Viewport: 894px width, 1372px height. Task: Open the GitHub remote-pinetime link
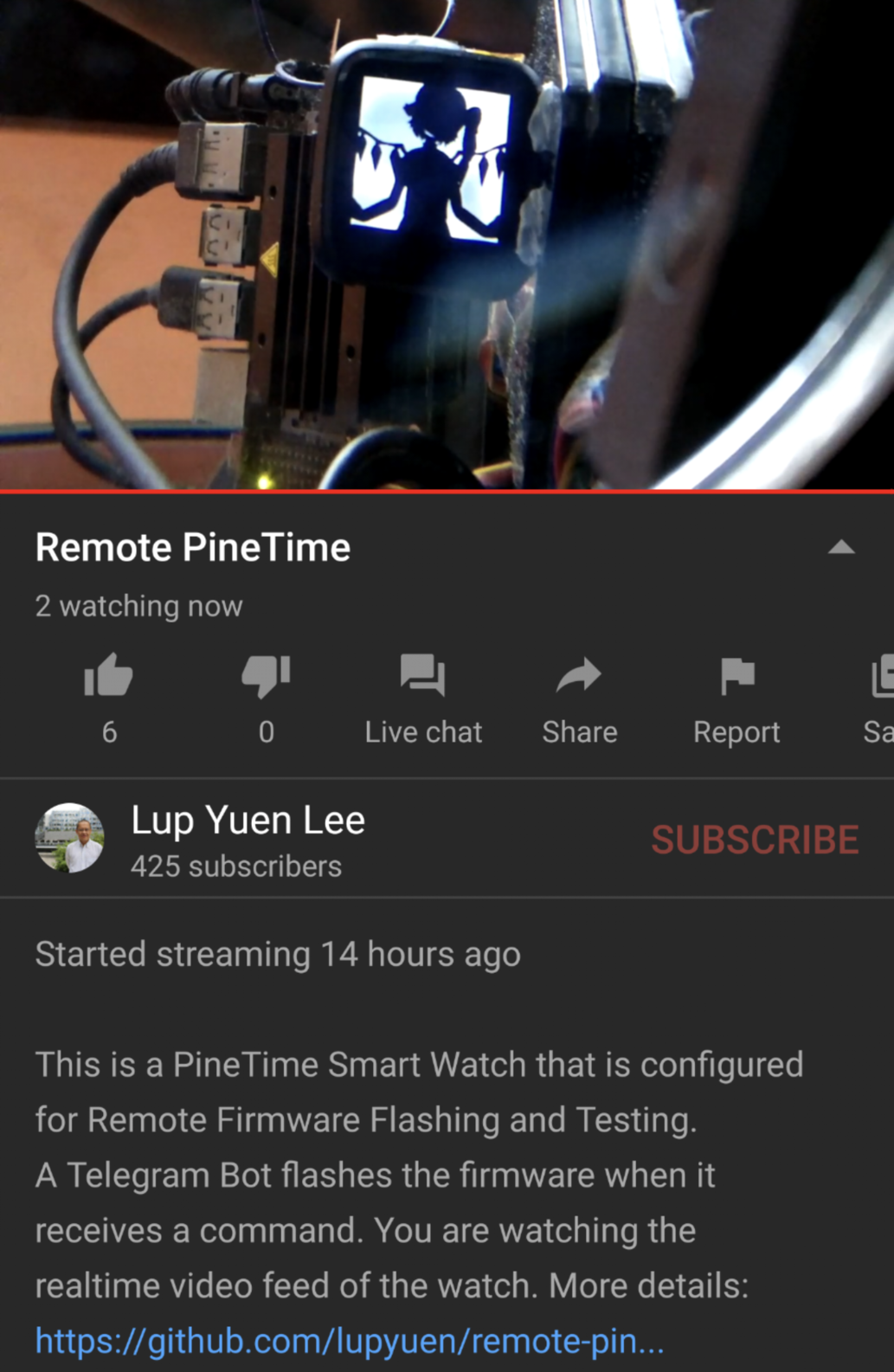[x=350, y=1341]
